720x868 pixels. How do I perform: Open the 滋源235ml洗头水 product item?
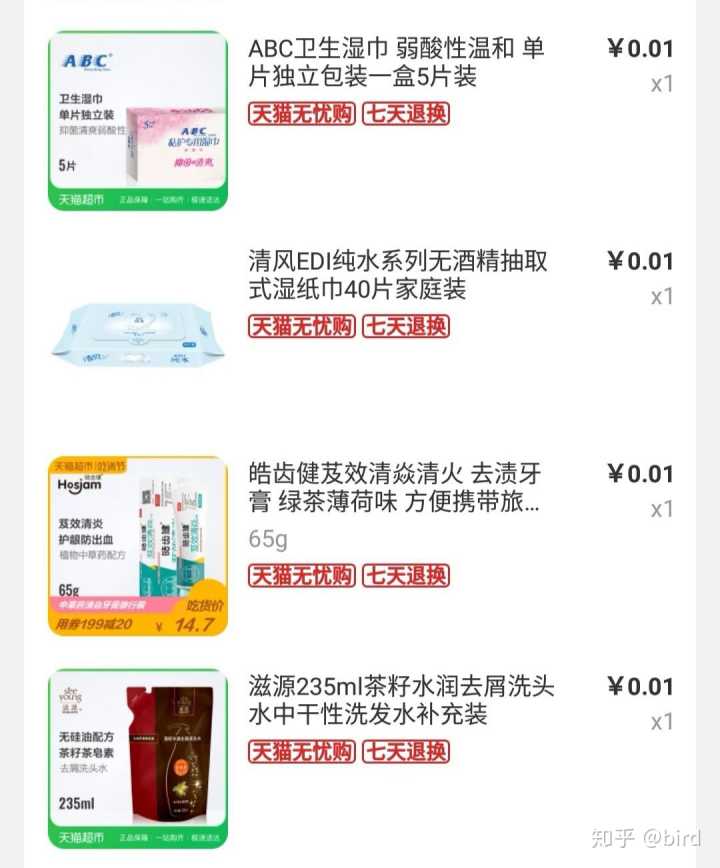pos(400,700)
